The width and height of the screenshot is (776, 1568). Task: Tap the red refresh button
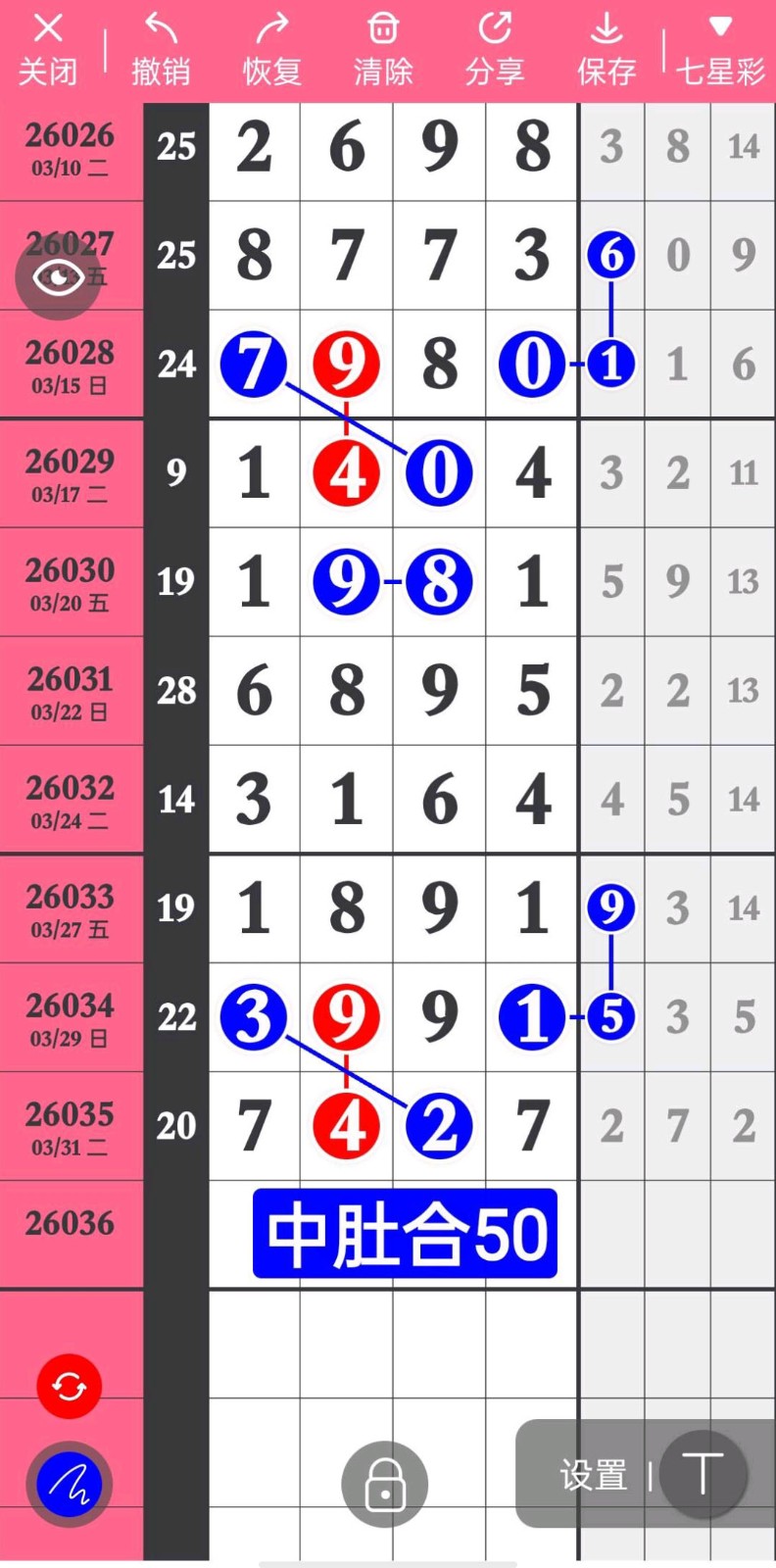pyautogui.click(x=69, y=1386)
